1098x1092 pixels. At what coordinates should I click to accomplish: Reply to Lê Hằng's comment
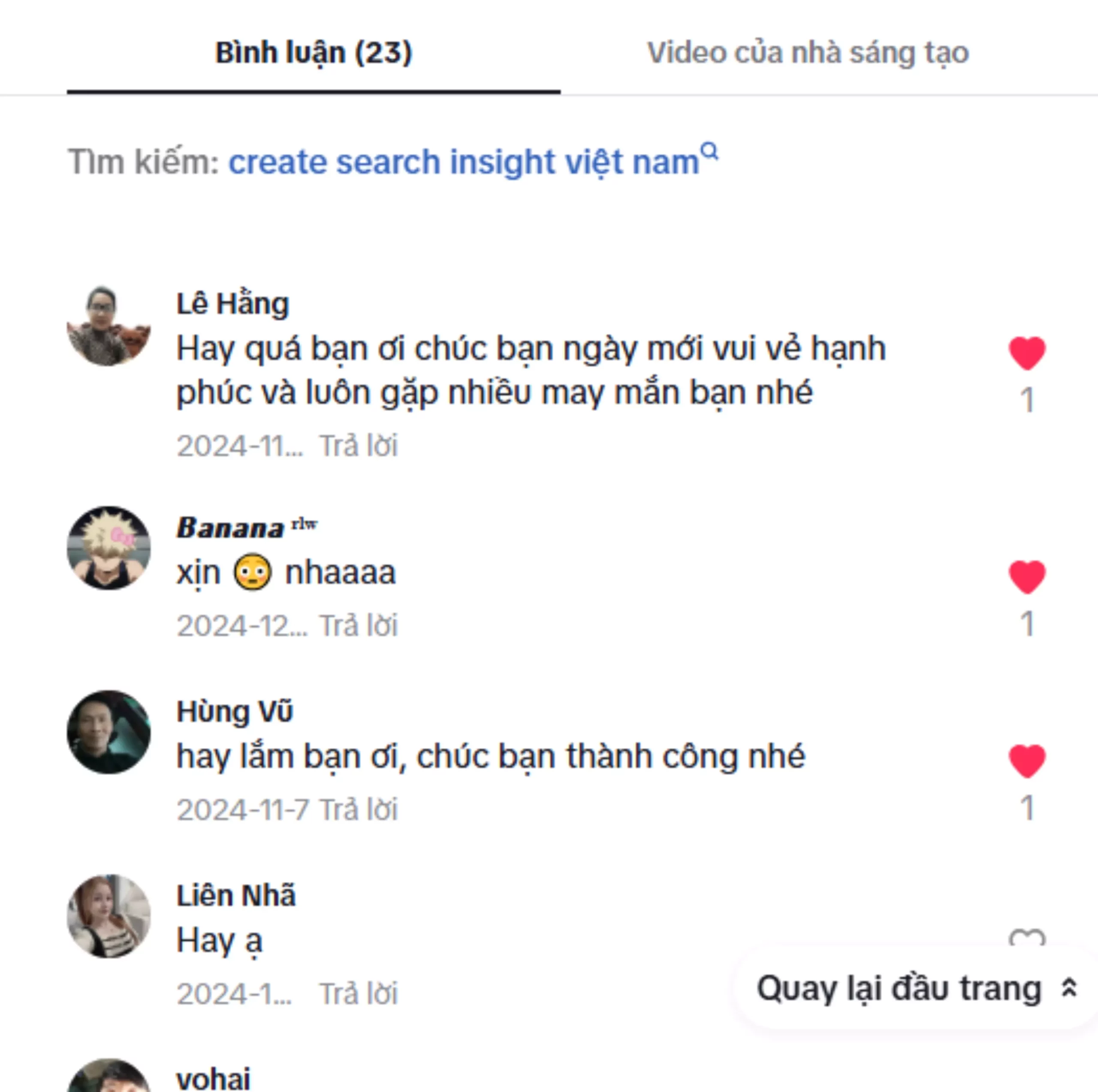tap(358, 446)
